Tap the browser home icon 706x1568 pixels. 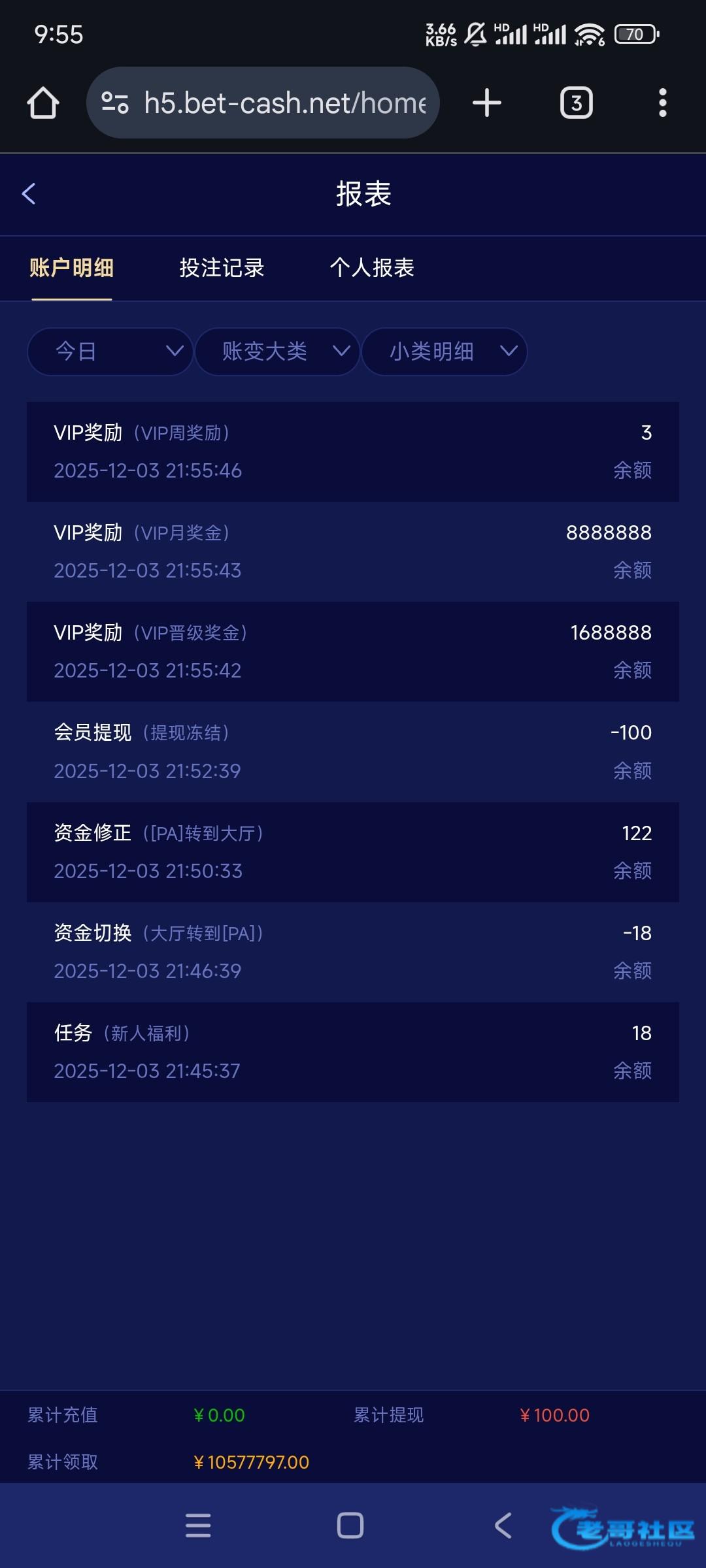(43, 103)
